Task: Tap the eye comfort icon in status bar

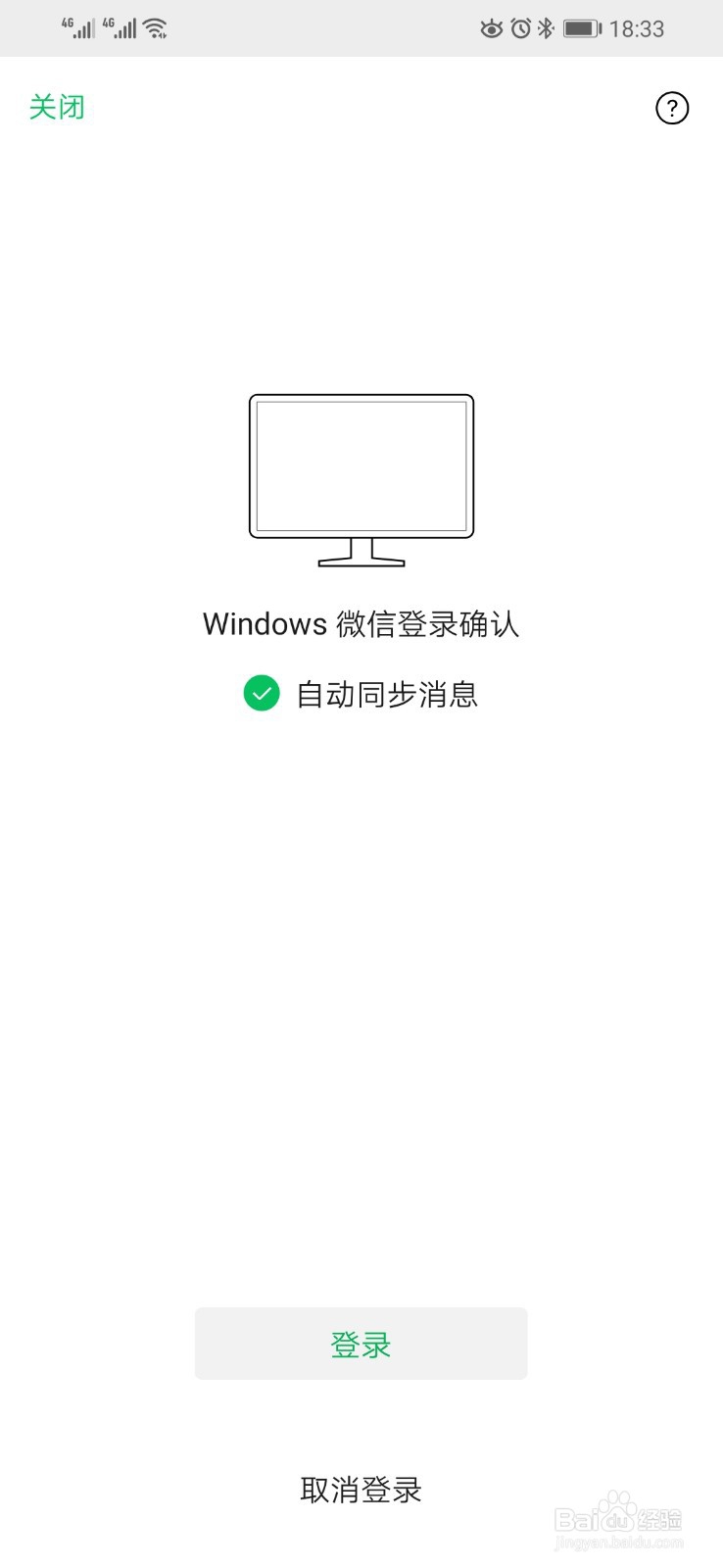Action: [491, 28]
